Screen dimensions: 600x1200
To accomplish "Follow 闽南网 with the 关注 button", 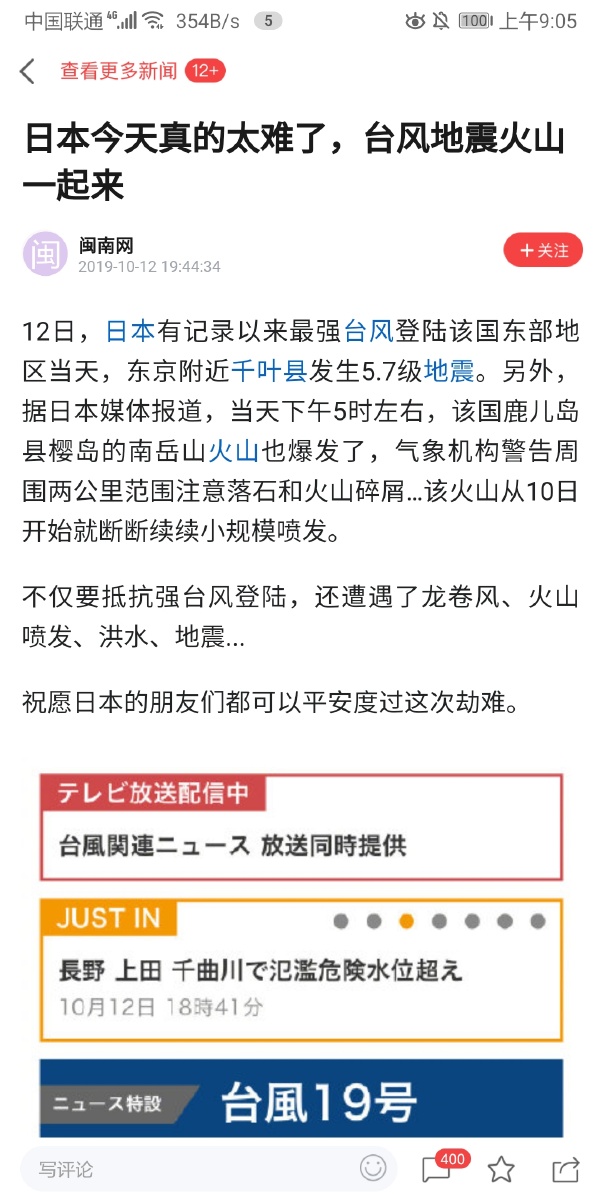I will [543, 250].
